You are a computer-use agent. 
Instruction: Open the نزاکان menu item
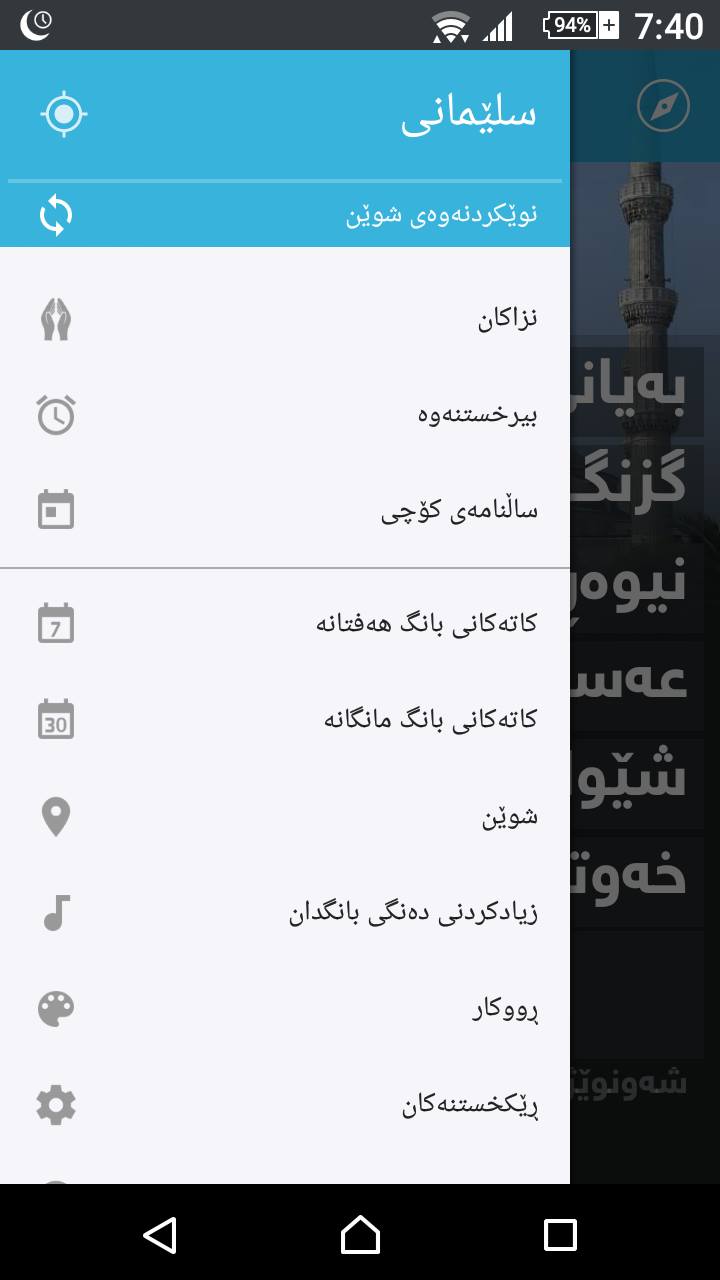point(285,319)
